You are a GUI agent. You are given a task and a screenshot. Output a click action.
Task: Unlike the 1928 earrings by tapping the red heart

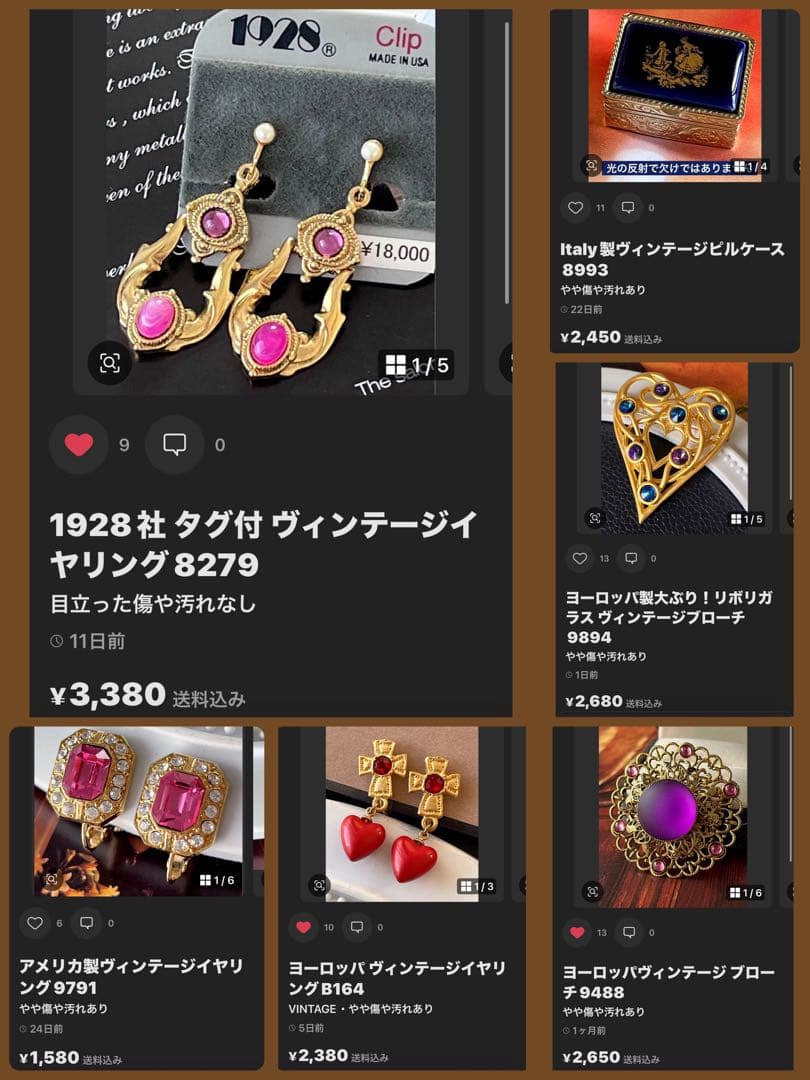78,445
